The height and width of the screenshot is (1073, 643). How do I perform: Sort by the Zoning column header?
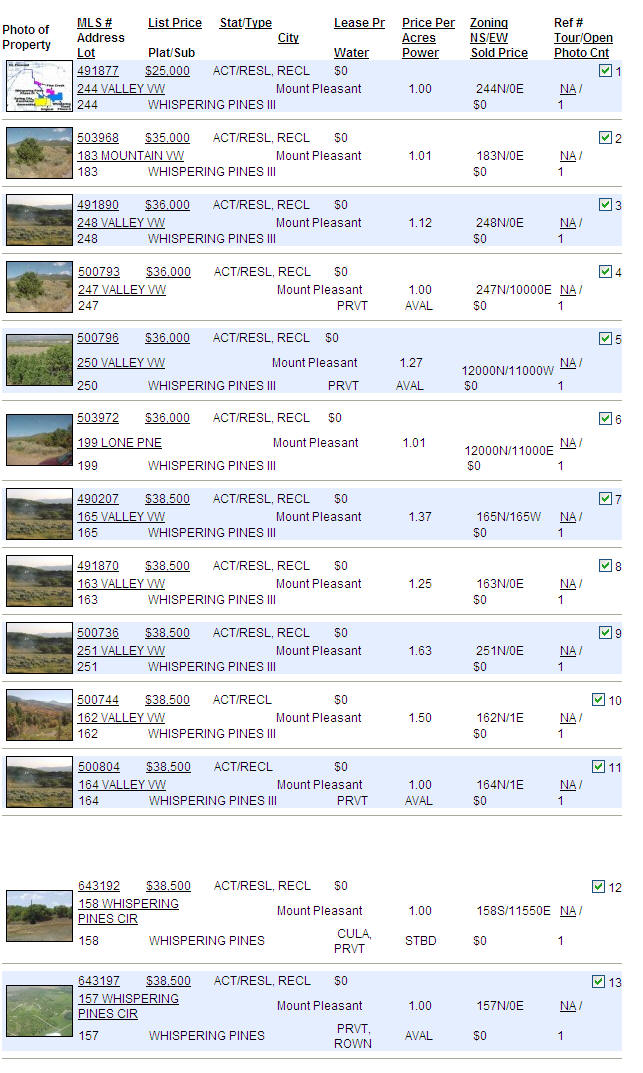(488, 23)
